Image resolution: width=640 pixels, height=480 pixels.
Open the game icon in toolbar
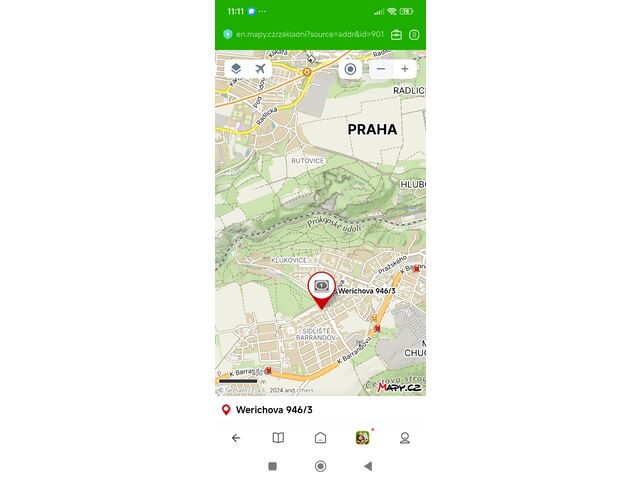(362, 437)
